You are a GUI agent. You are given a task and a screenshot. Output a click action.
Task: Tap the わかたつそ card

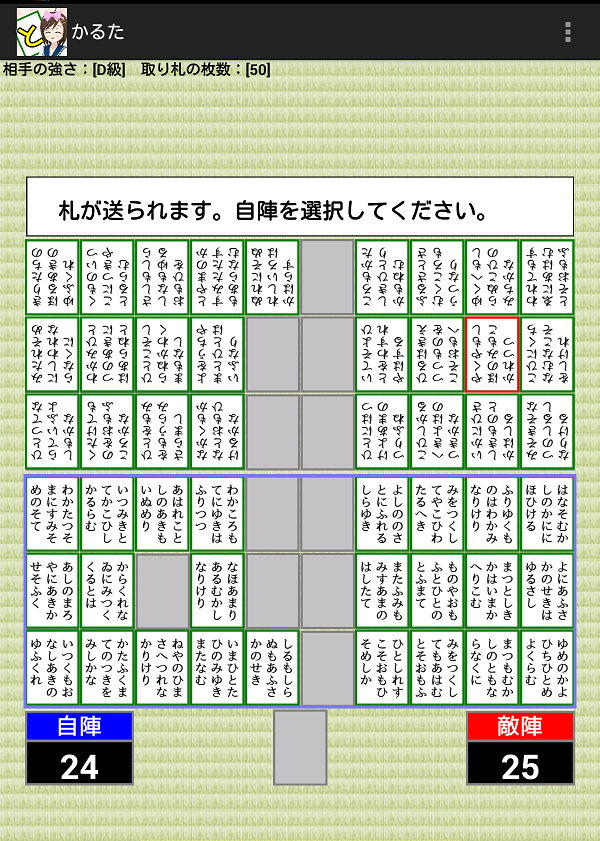coord(53,512)
